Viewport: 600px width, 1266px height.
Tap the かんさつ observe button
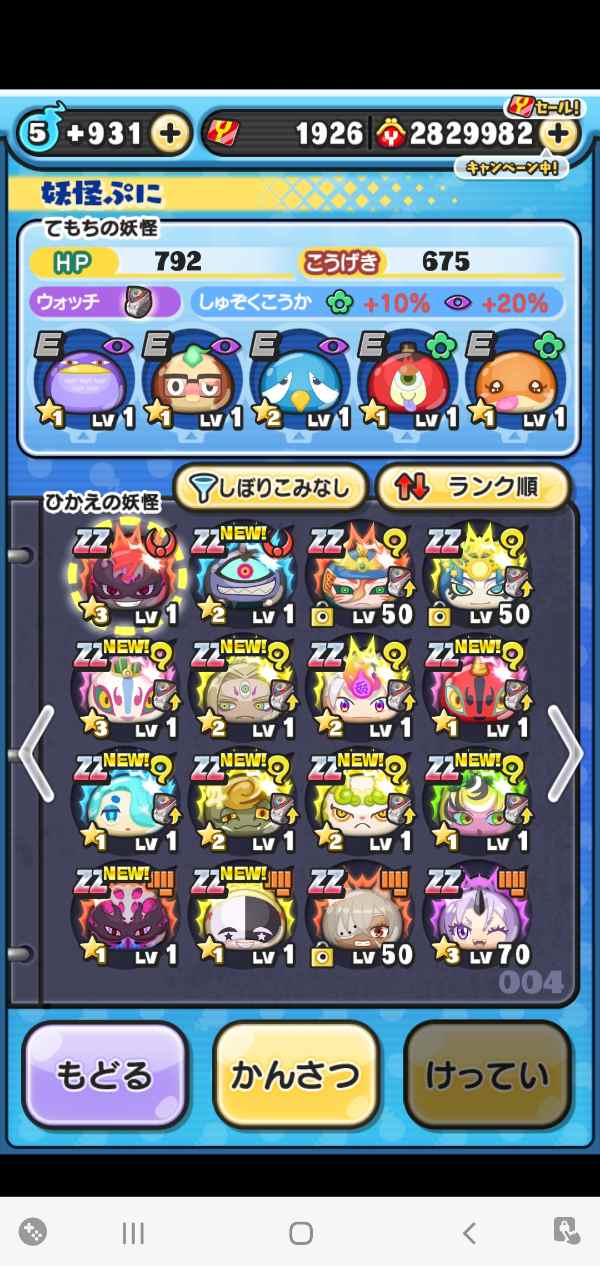click(296, 1076)
